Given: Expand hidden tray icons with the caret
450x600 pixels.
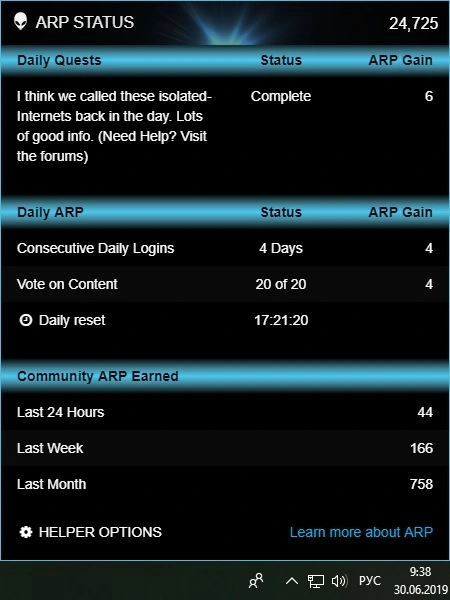Looking at the screenshot, I should pos(292,582).
